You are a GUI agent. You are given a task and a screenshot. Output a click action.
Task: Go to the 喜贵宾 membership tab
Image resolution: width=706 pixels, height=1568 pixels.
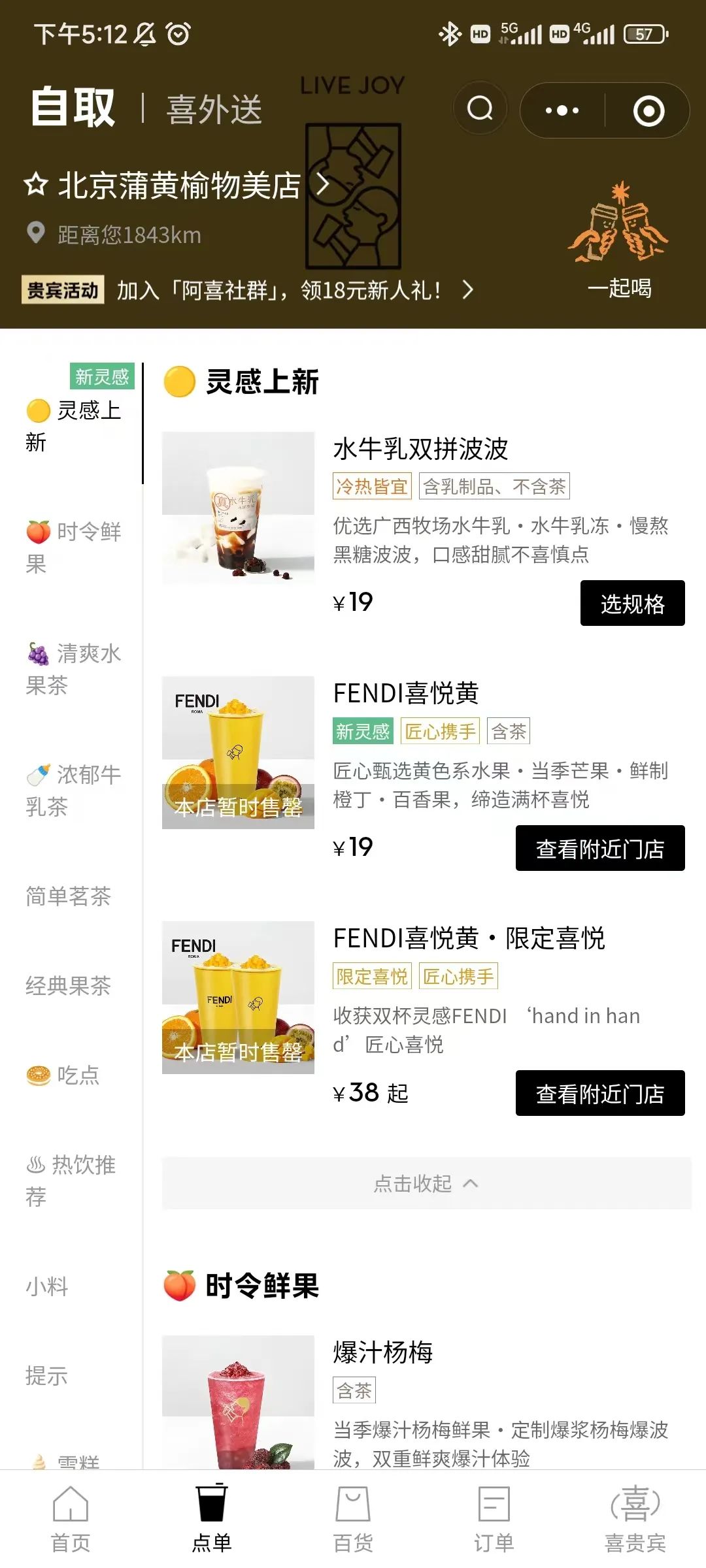(635, 1519)
